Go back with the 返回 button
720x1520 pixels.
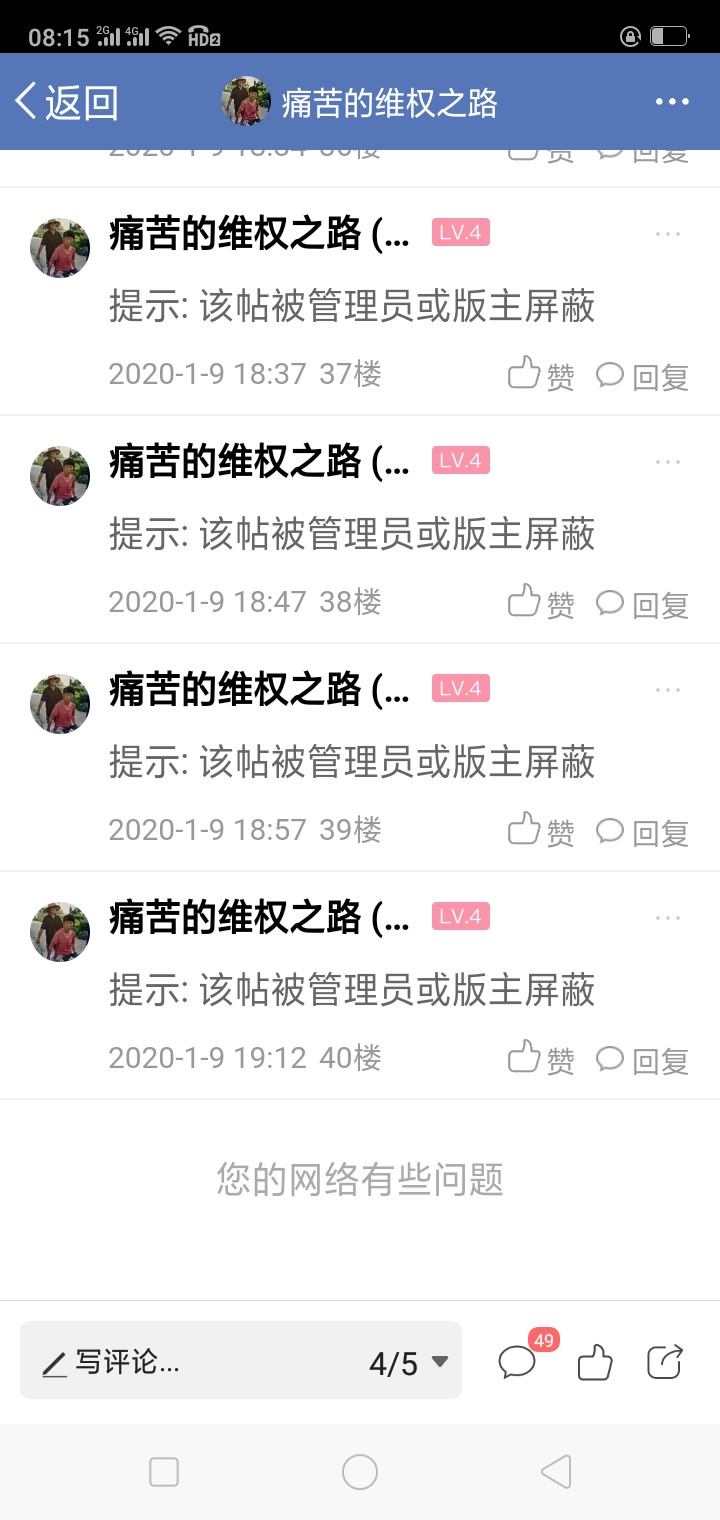coord(66,102)
